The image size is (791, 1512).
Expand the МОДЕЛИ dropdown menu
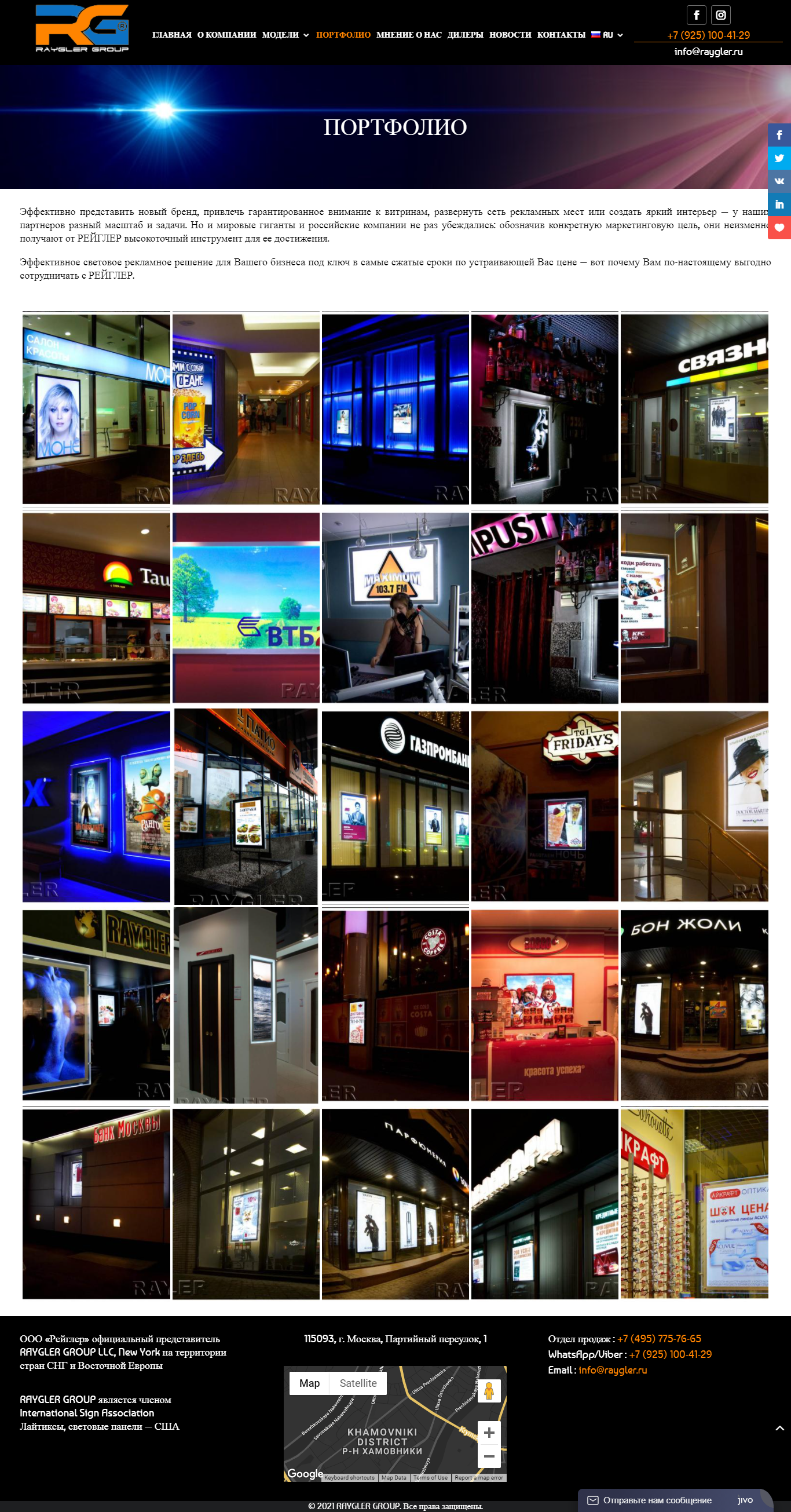(284, 35)
